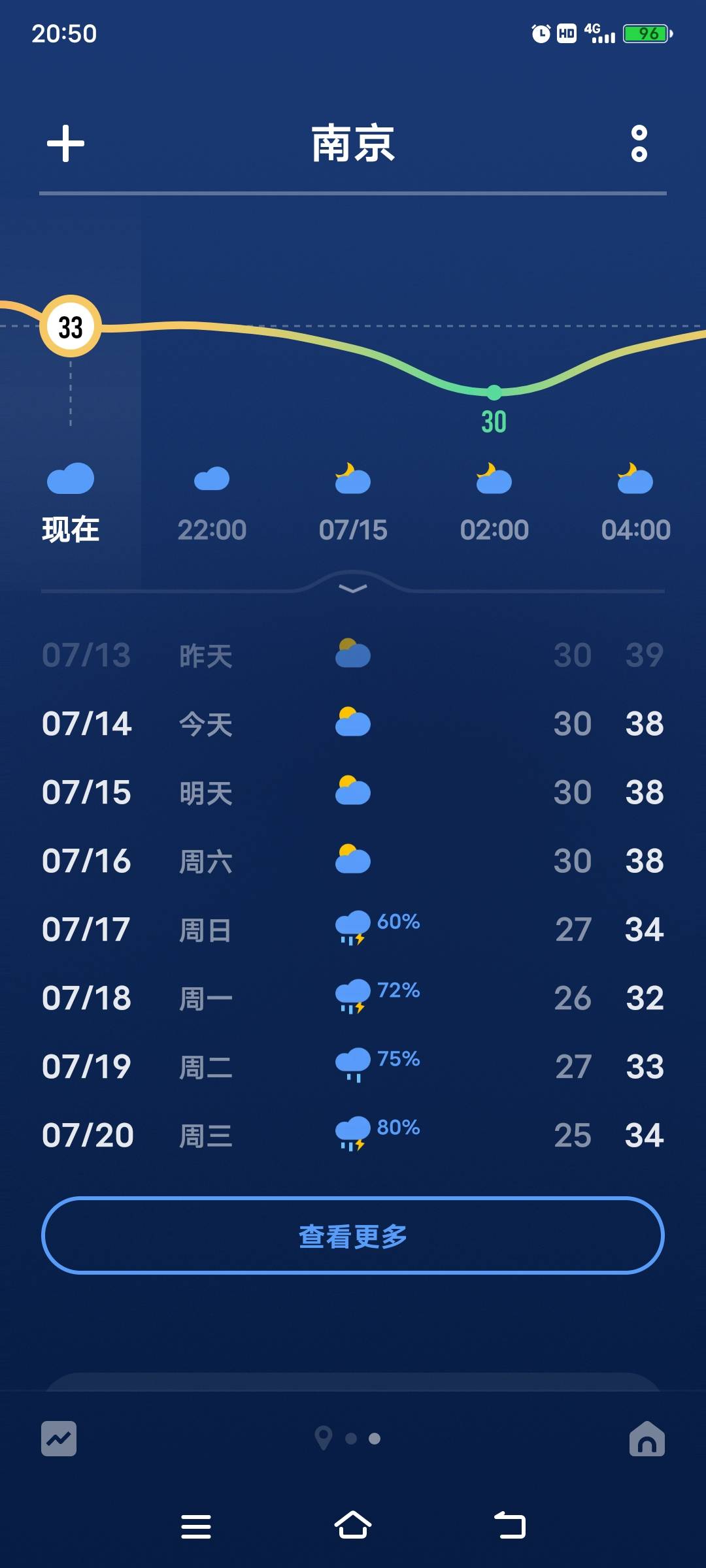Tap the 昨天 forecast row
706x1568 pixels.
353,655
